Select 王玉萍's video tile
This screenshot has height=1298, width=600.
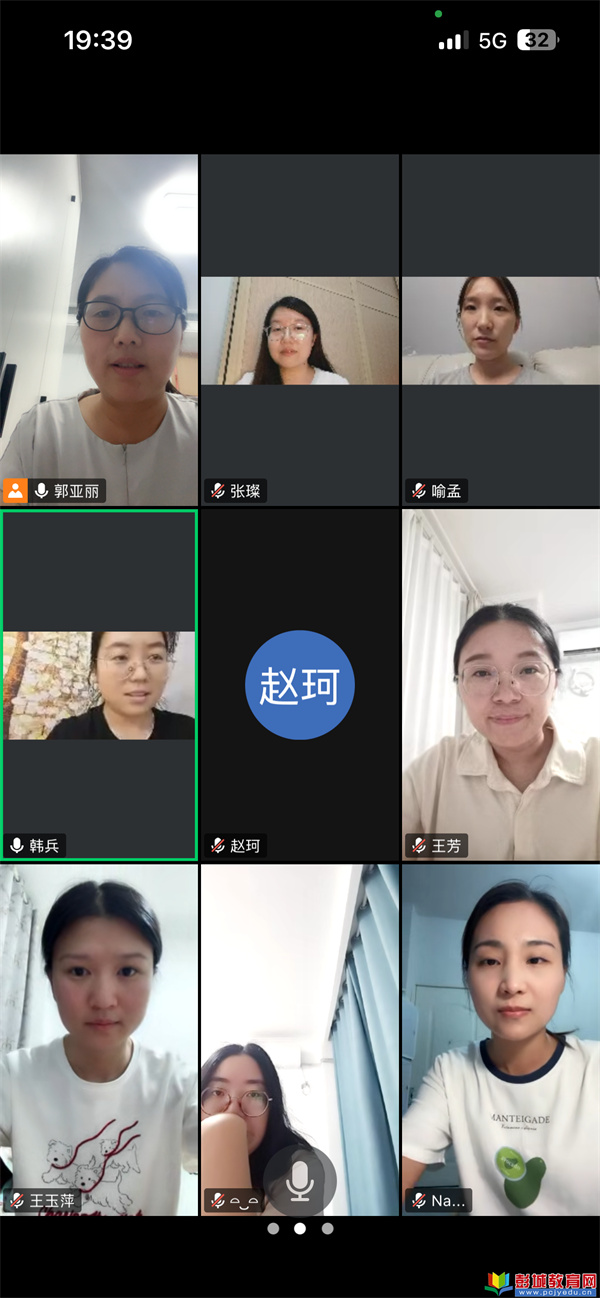(x=99, y=1040)
